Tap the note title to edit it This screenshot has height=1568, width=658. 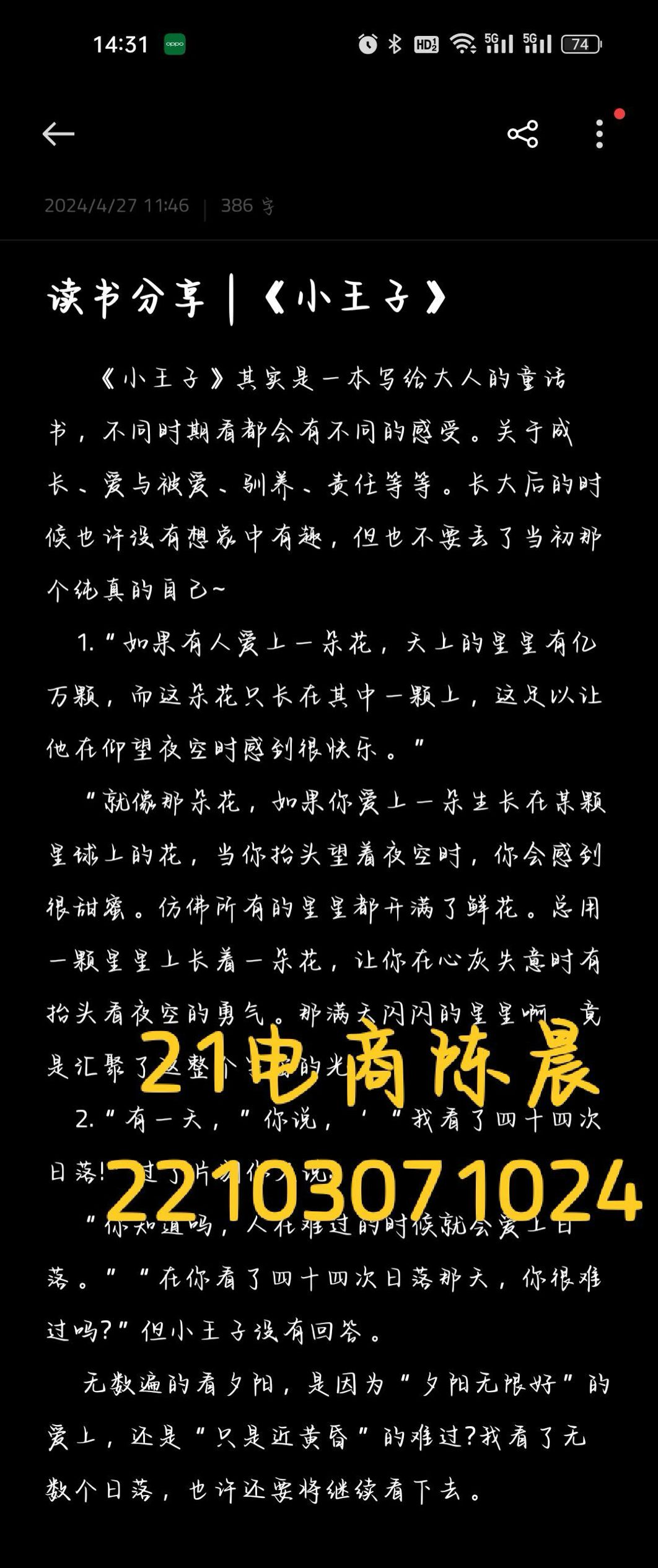point(247,298)
